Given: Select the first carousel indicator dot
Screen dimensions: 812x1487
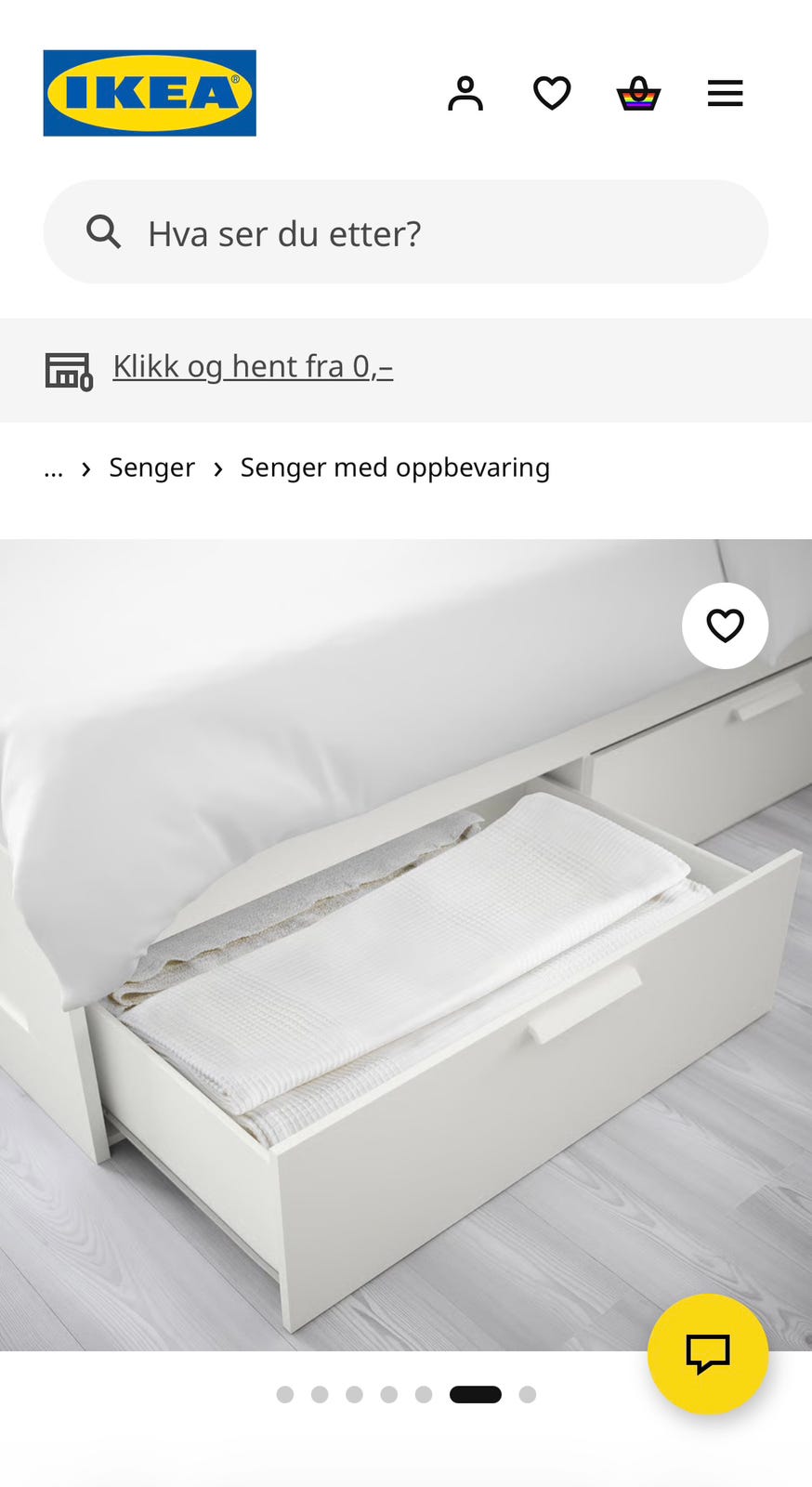Looking at the screenshot, I should (284, 1394).
